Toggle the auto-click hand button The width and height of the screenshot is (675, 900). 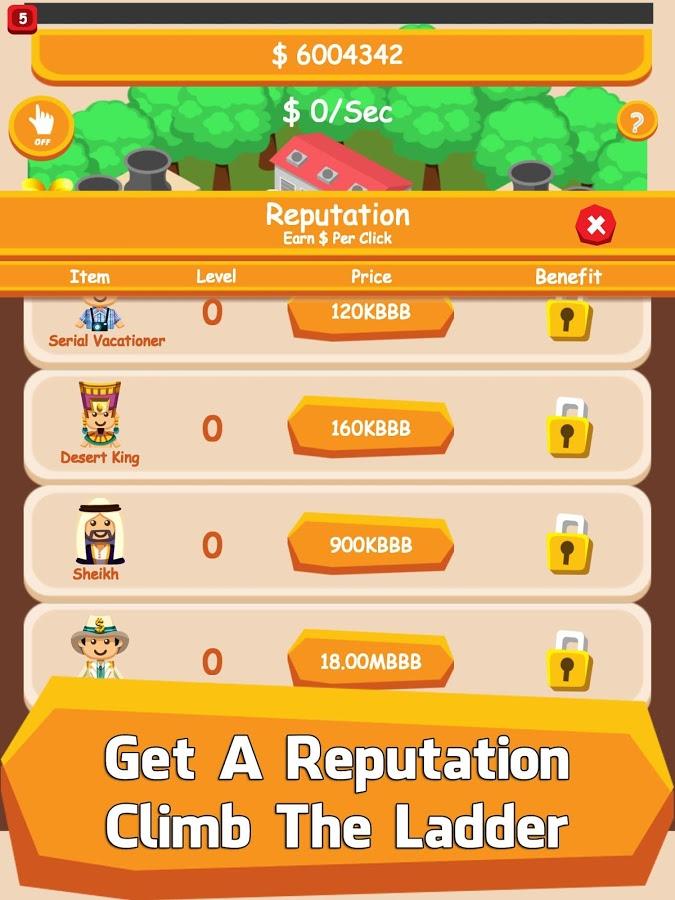click(42, 126)
